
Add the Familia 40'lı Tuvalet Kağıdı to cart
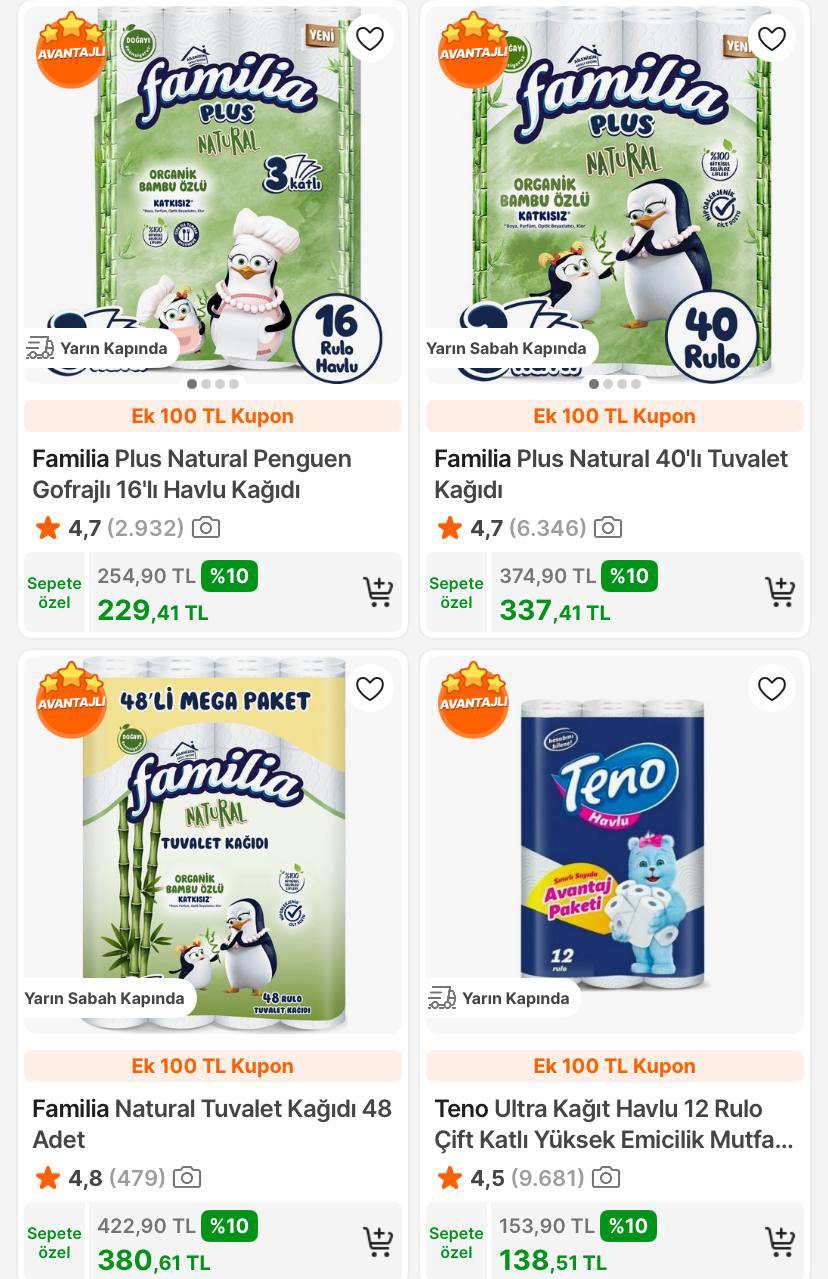coord(779,592)
